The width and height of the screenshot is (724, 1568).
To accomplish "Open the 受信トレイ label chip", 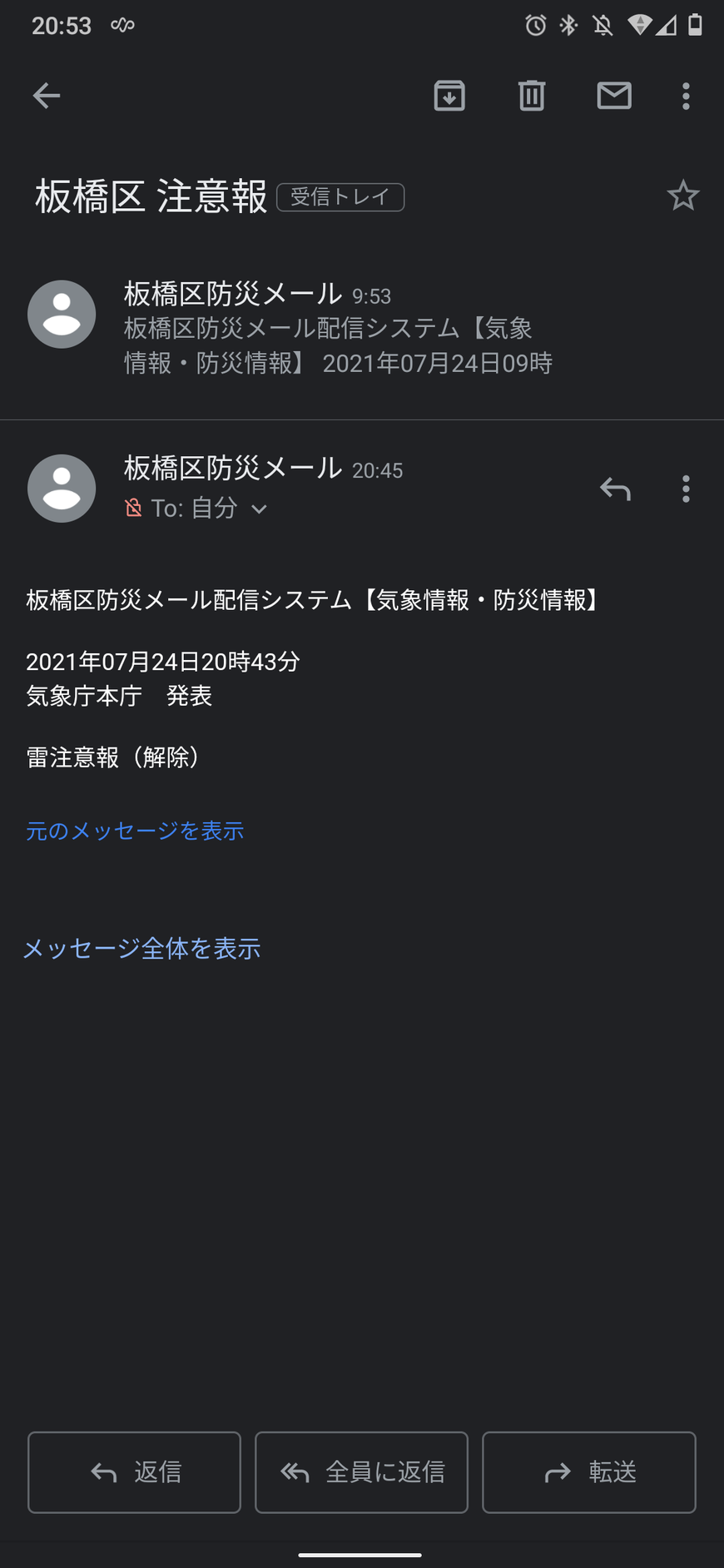I will pos(340,197).
